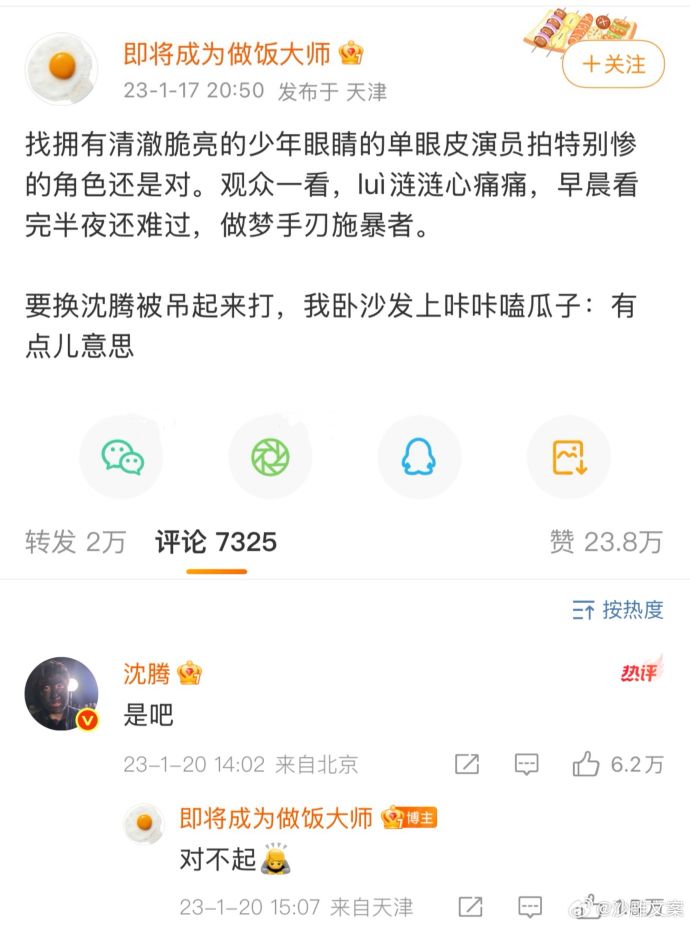Open the 沈腾 username link
Image resolution: width=690 pixels, height=925 pixels.
(x=146, y=674)
